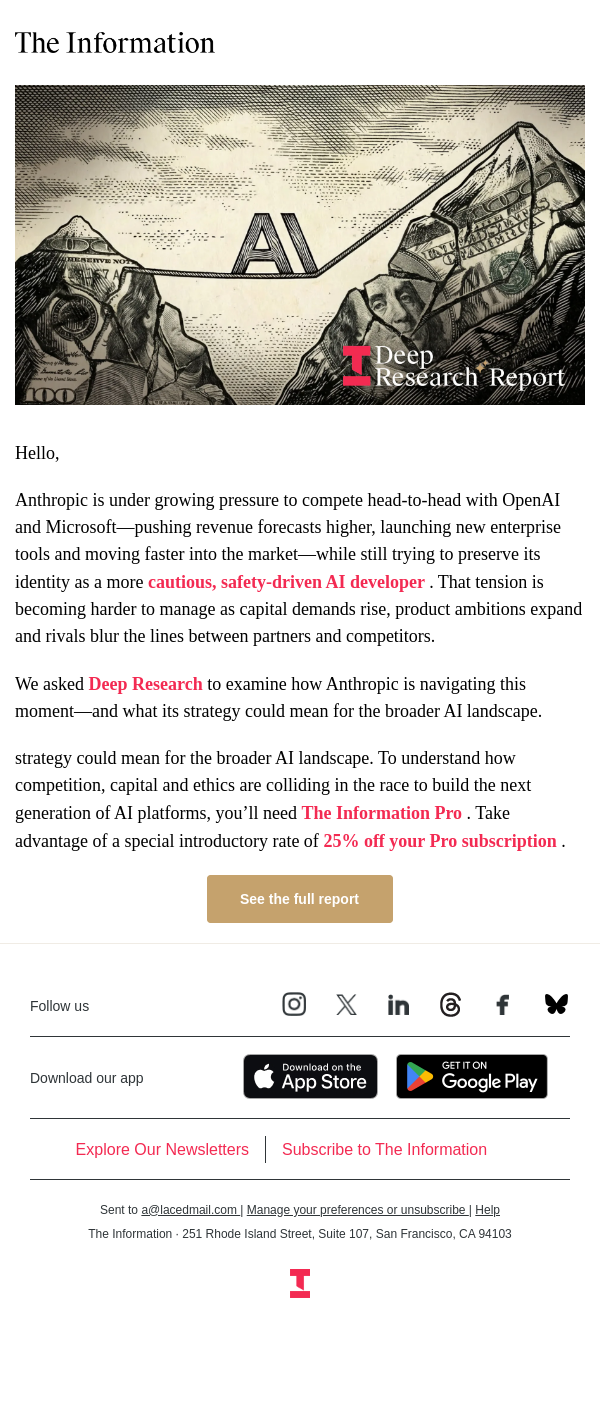Explore Our Newsletters
600x1421 pixels.
(162, 1150)
